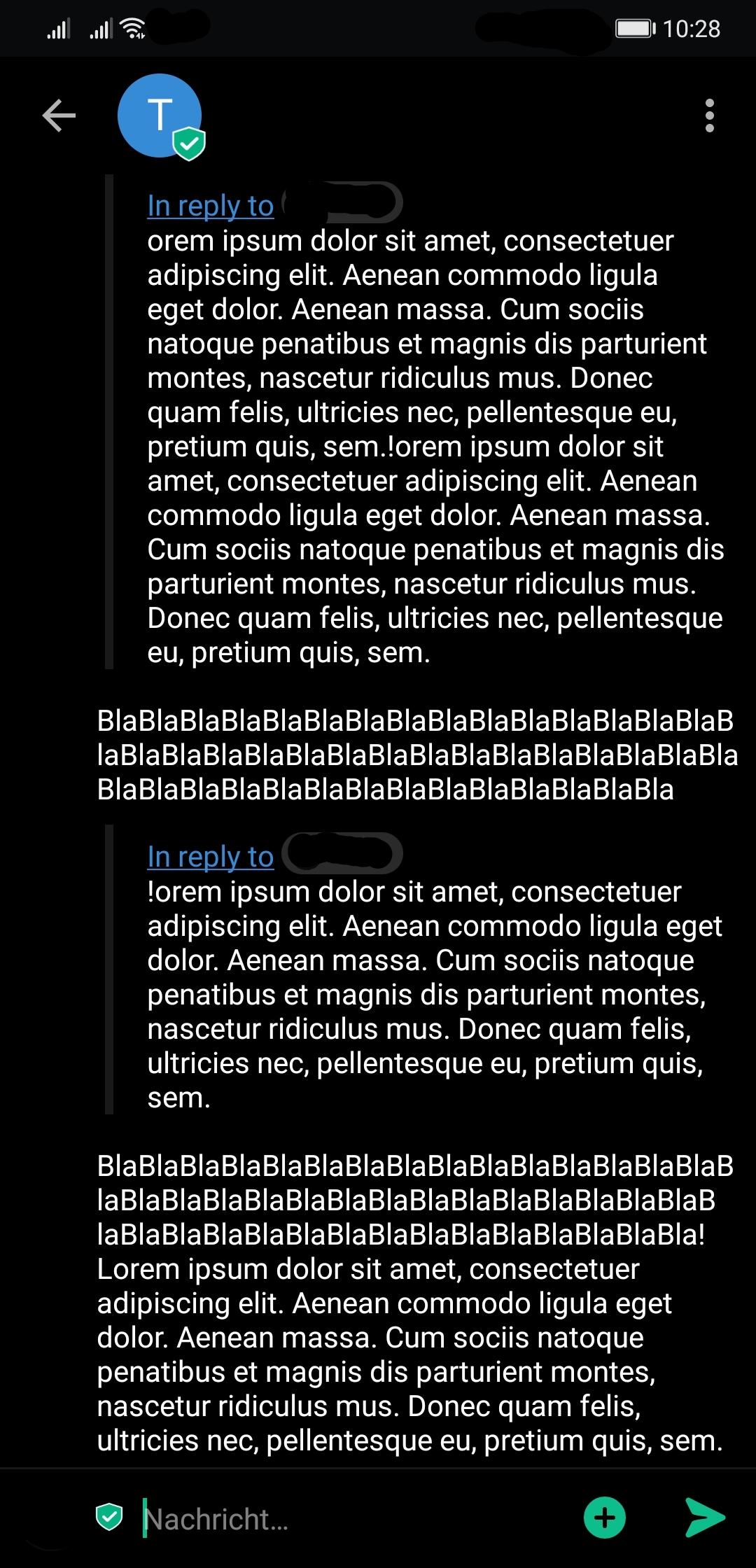Open the three-dot overflow menu
756x1568 pixels.
[709, 115]
